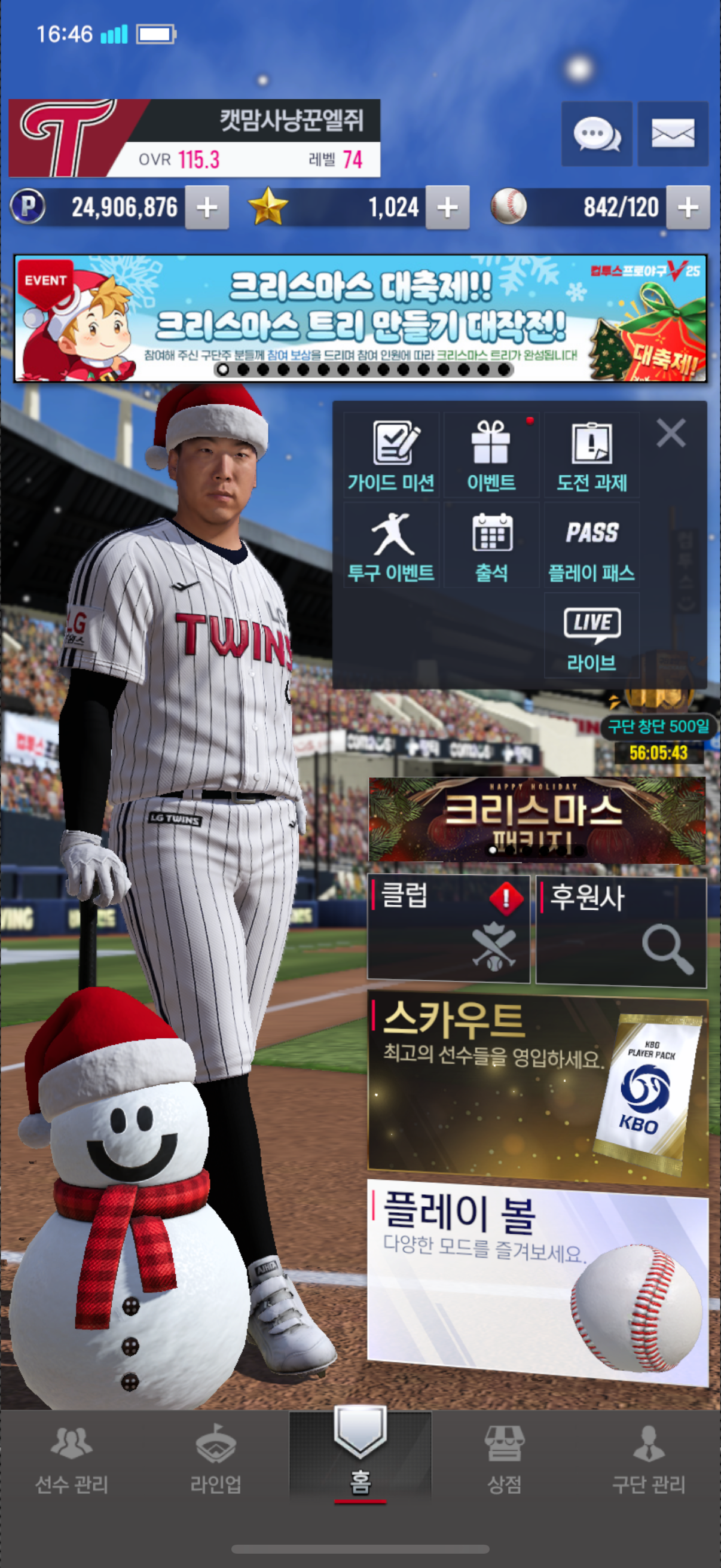Image resolution: width=721 pixels, height=1568 pixels.
Task: Open 라이브 menu
Action: (591, 636)
